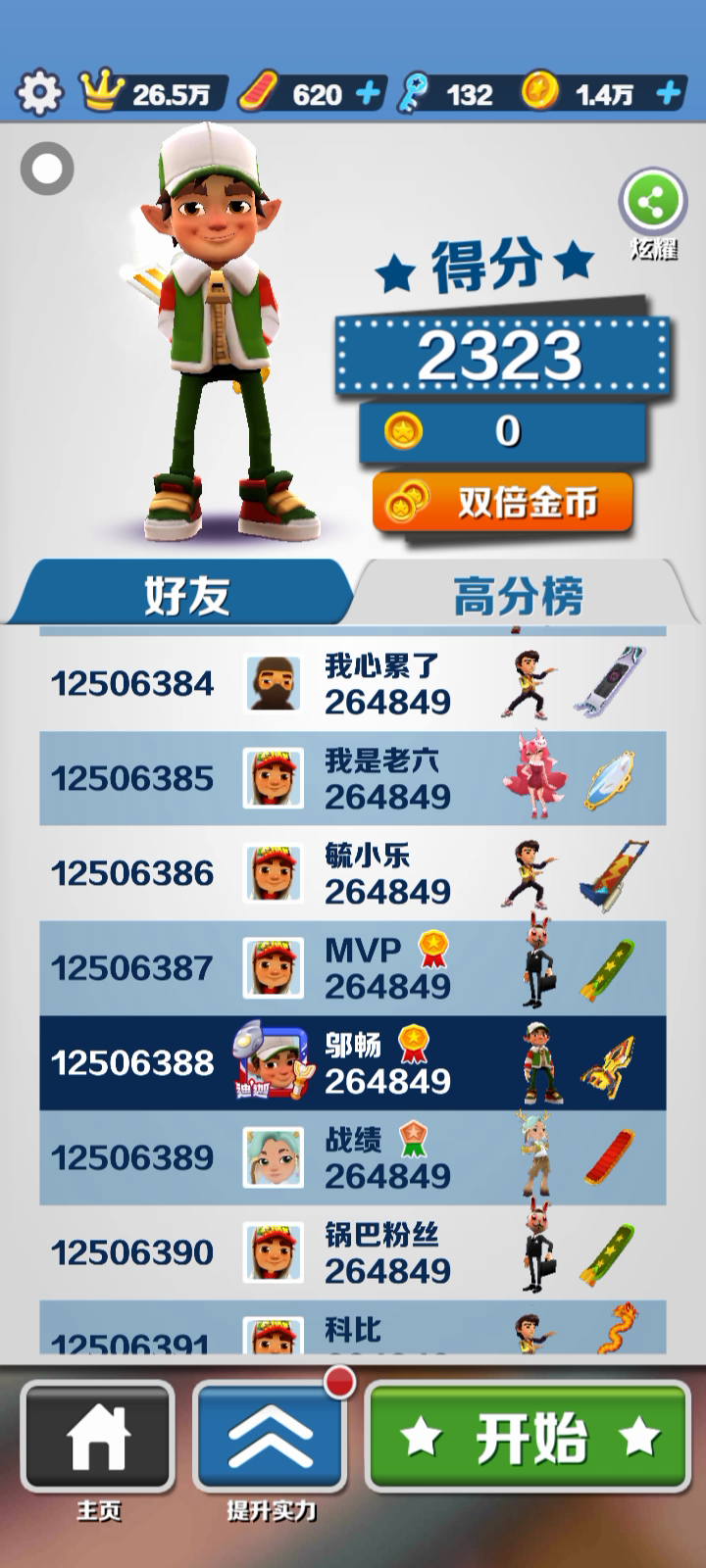The height and width of the screenshot is (1568, 706).
Task: Switch to the 高分榜 tab
Action: [518, 594]
